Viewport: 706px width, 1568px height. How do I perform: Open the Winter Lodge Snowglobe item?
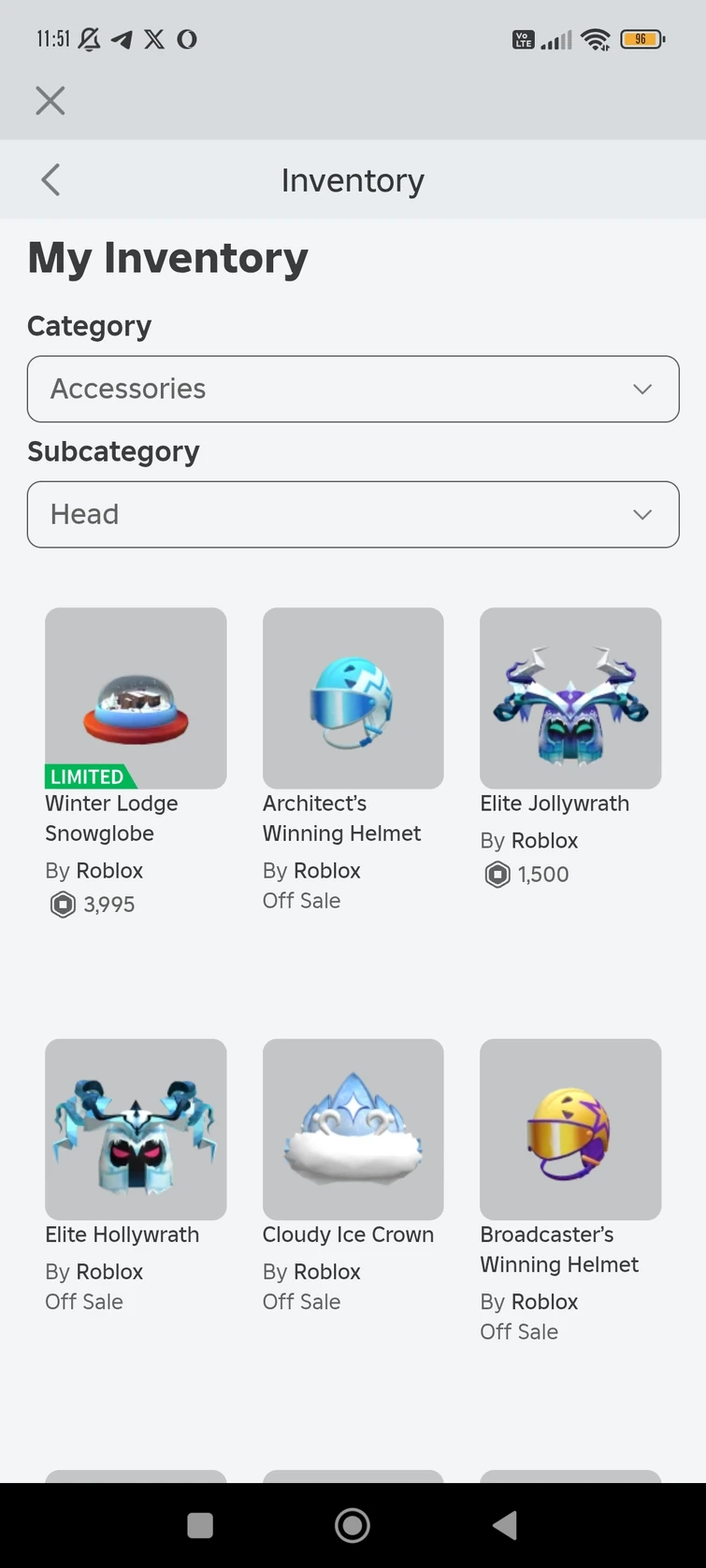click(x=136, y=699)
